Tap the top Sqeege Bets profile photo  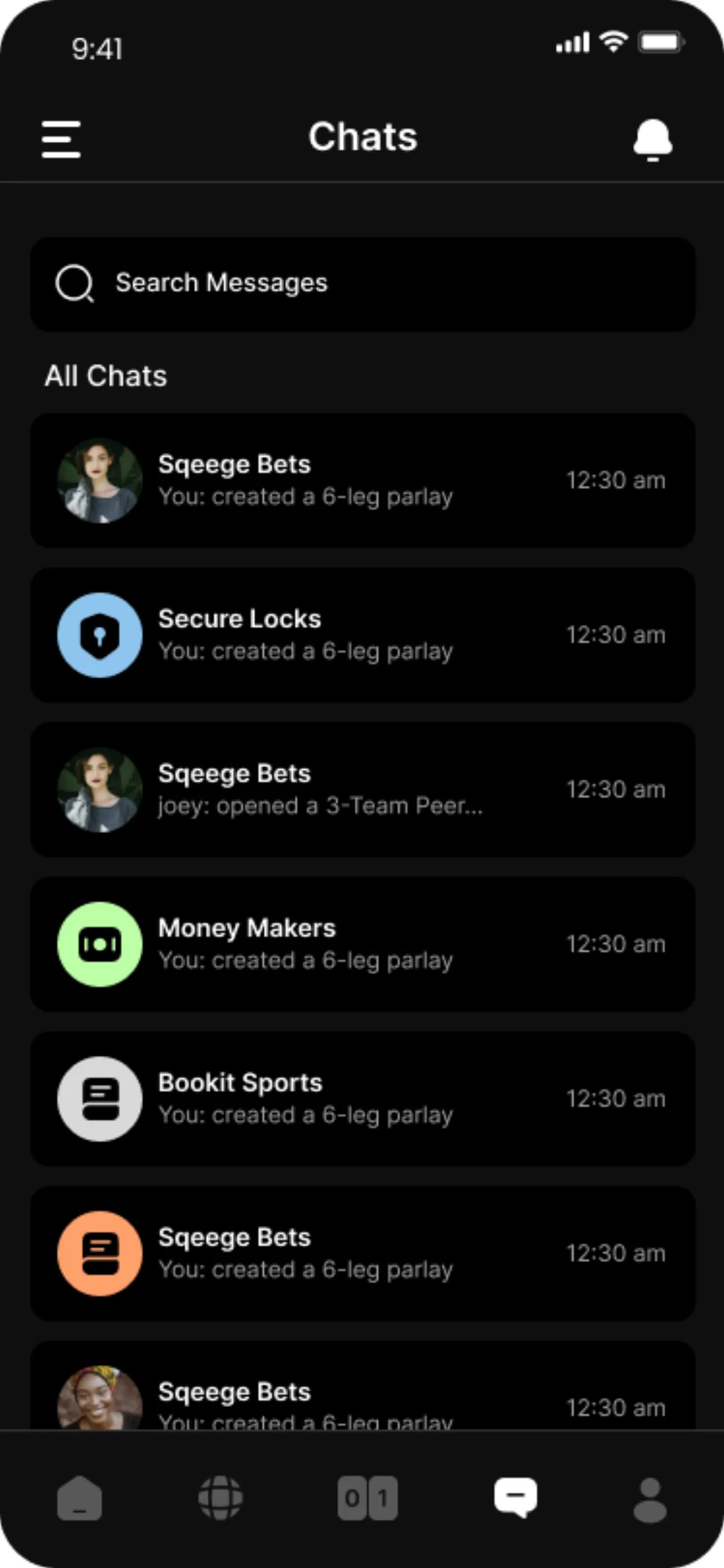100,480
